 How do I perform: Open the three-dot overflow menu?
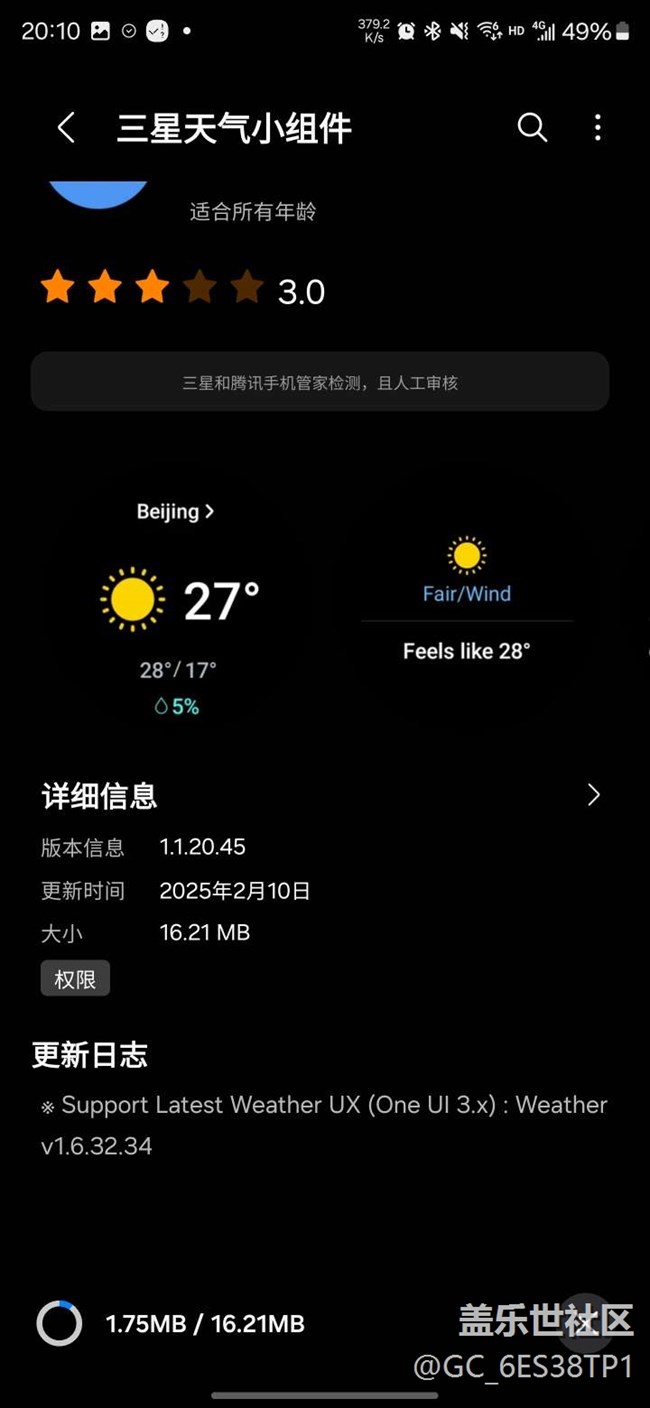(597, 128)
